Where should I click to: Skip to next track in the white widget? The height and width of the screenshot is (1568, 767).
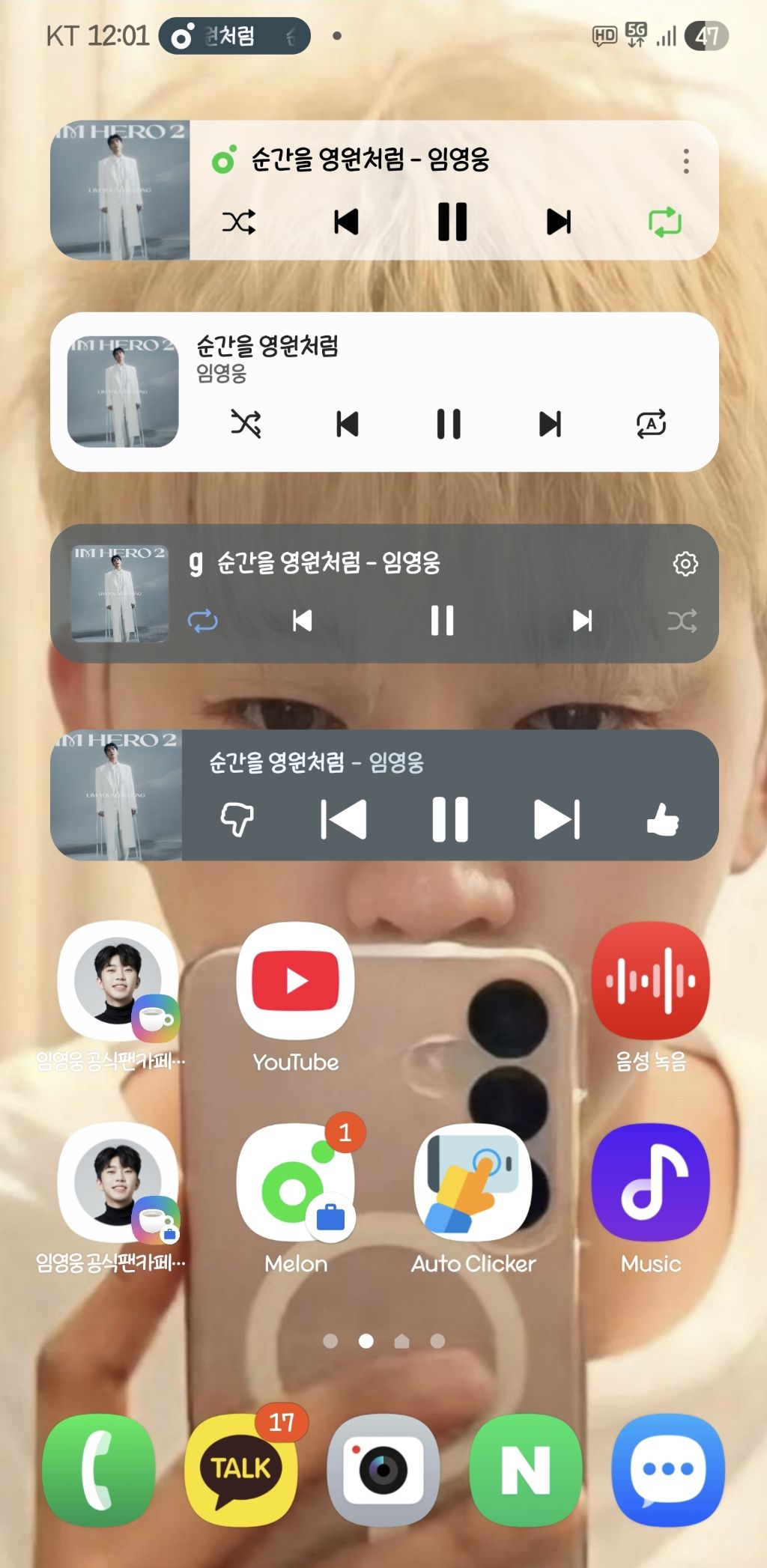click(551, 424)
